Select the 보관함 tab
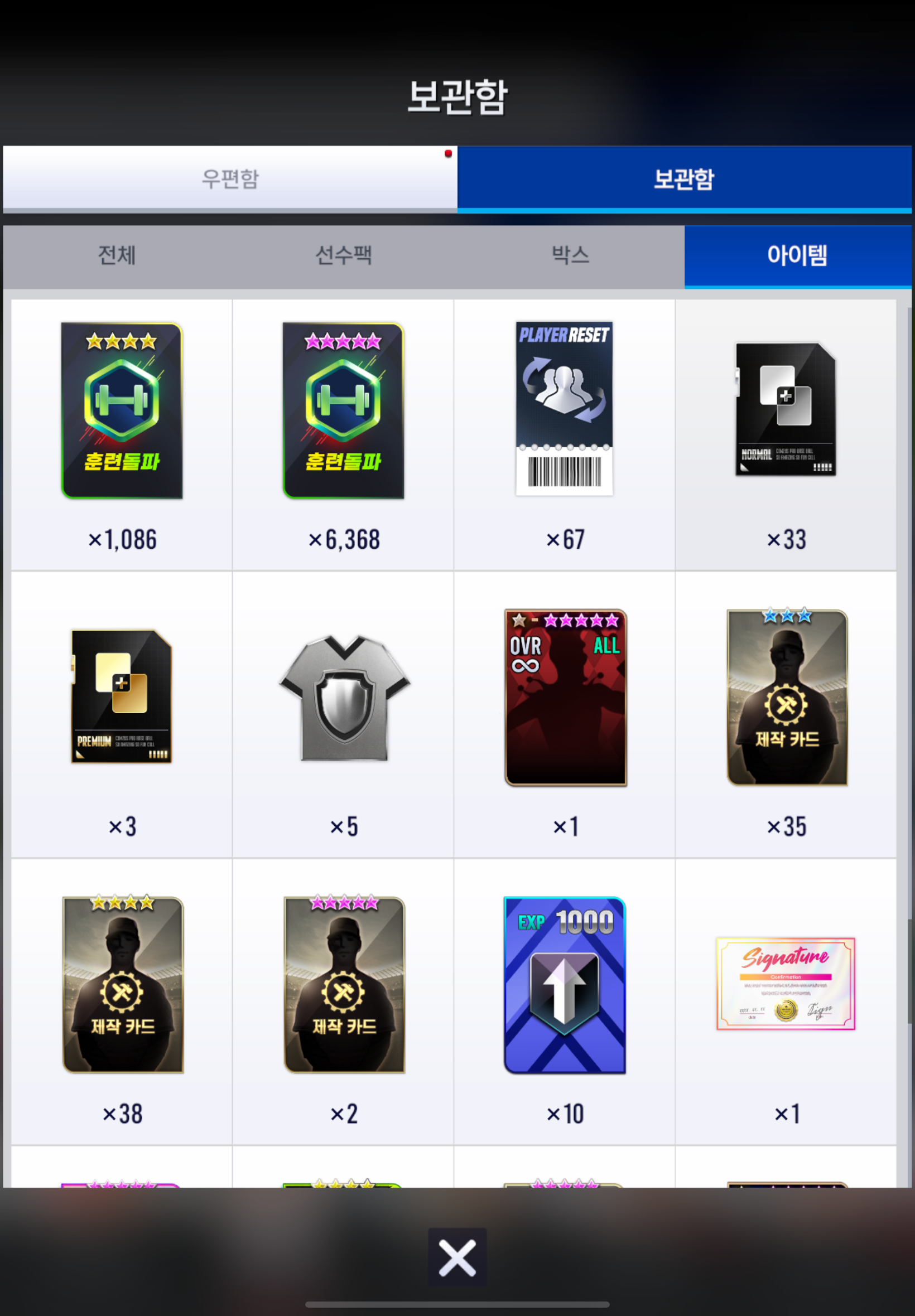This screenshot has height=1316, width=915. click(x=684, y=178)
